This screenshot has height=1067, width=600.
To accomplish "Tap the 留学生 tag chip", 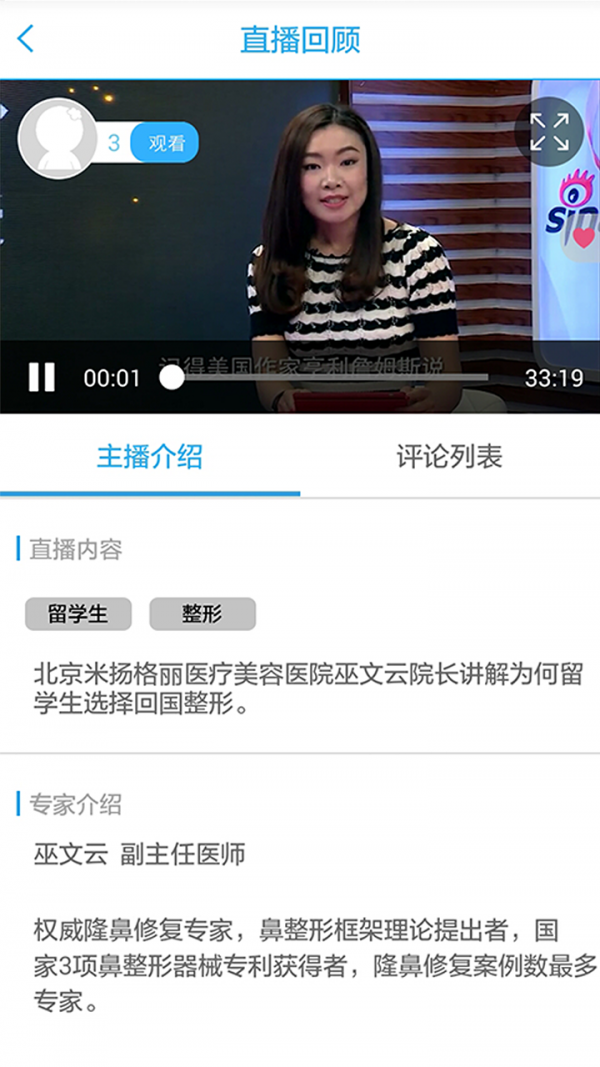I will tap(78, 614).
